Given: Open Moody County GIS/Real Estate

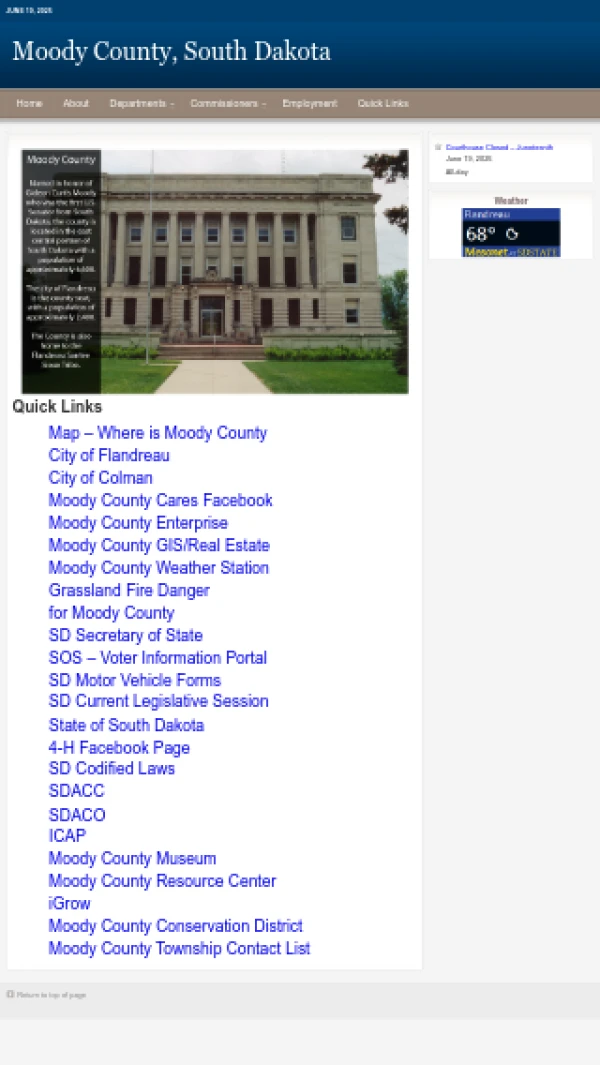Looking at the screenshot, I should pyautogui.click(x=159, y=545).
